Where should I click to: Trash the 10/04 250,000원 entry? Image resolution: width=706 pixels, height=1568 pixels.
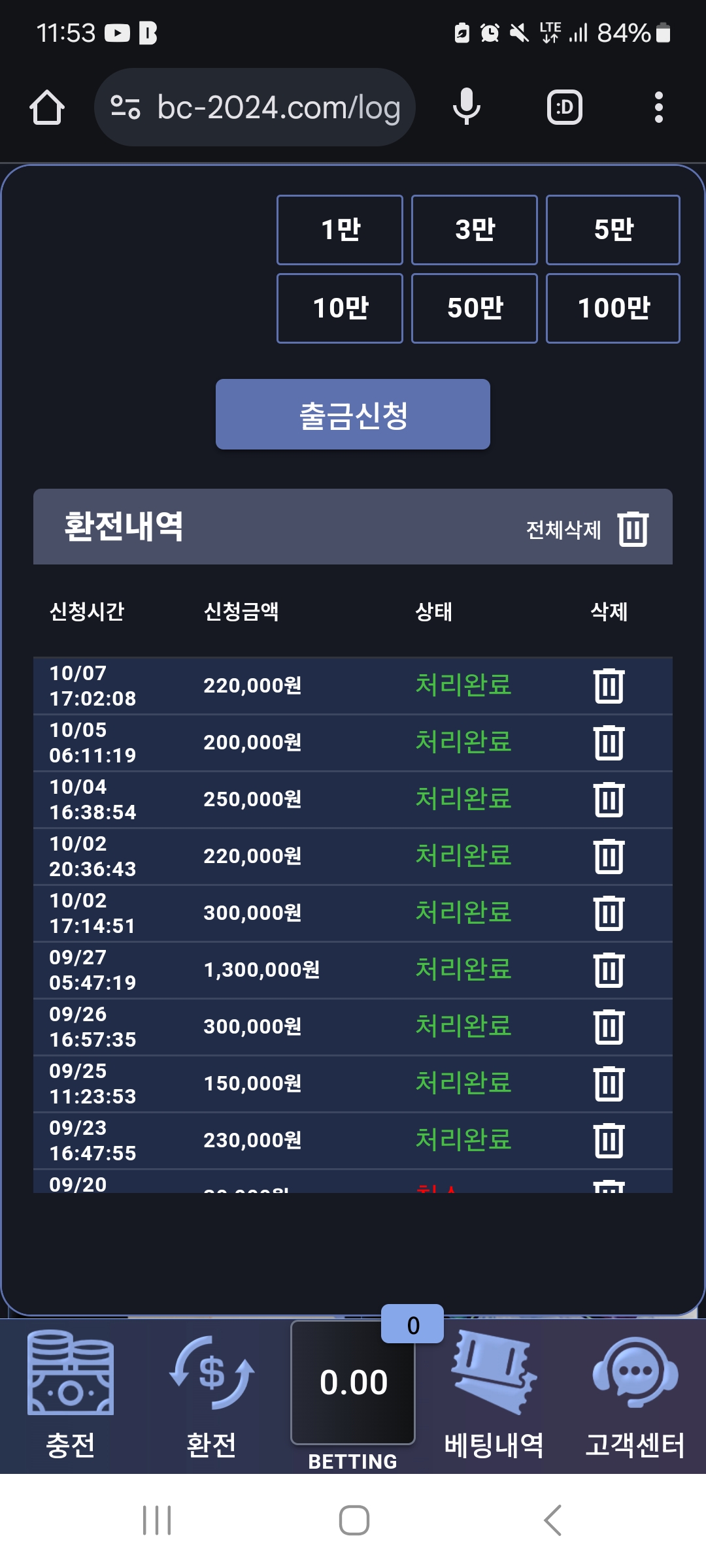click(609, 799)
